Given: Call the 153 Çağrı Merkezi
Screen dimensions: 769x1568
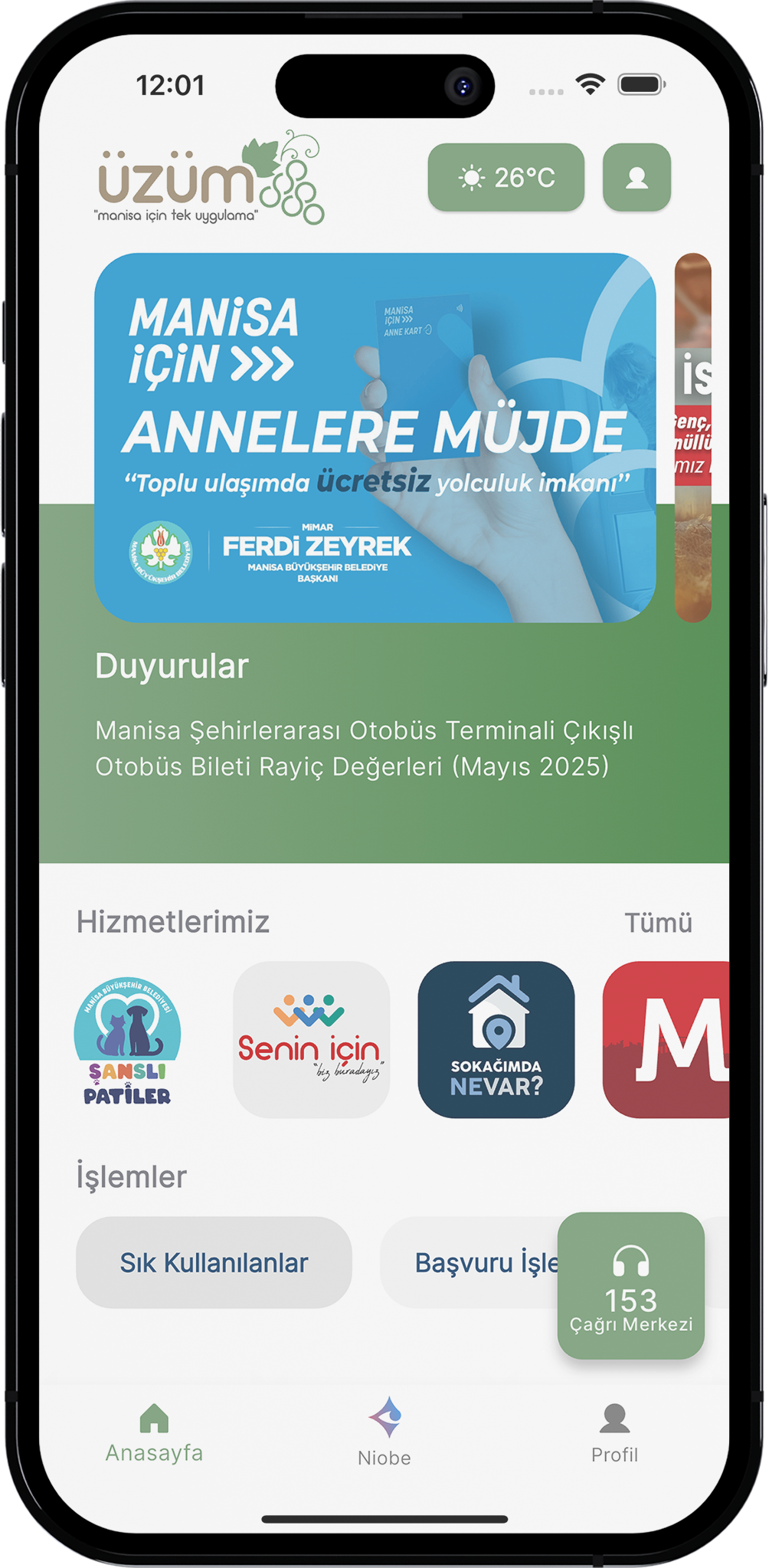Looking at the screenshot, I should (630, 1285).
